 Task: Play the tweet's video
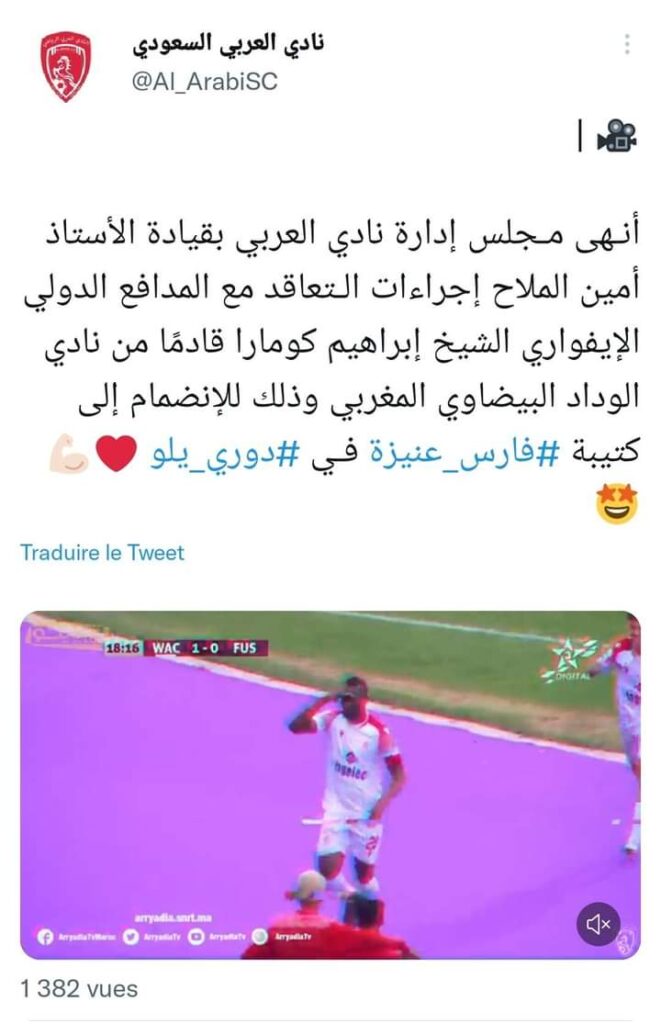tap(330, 785)
